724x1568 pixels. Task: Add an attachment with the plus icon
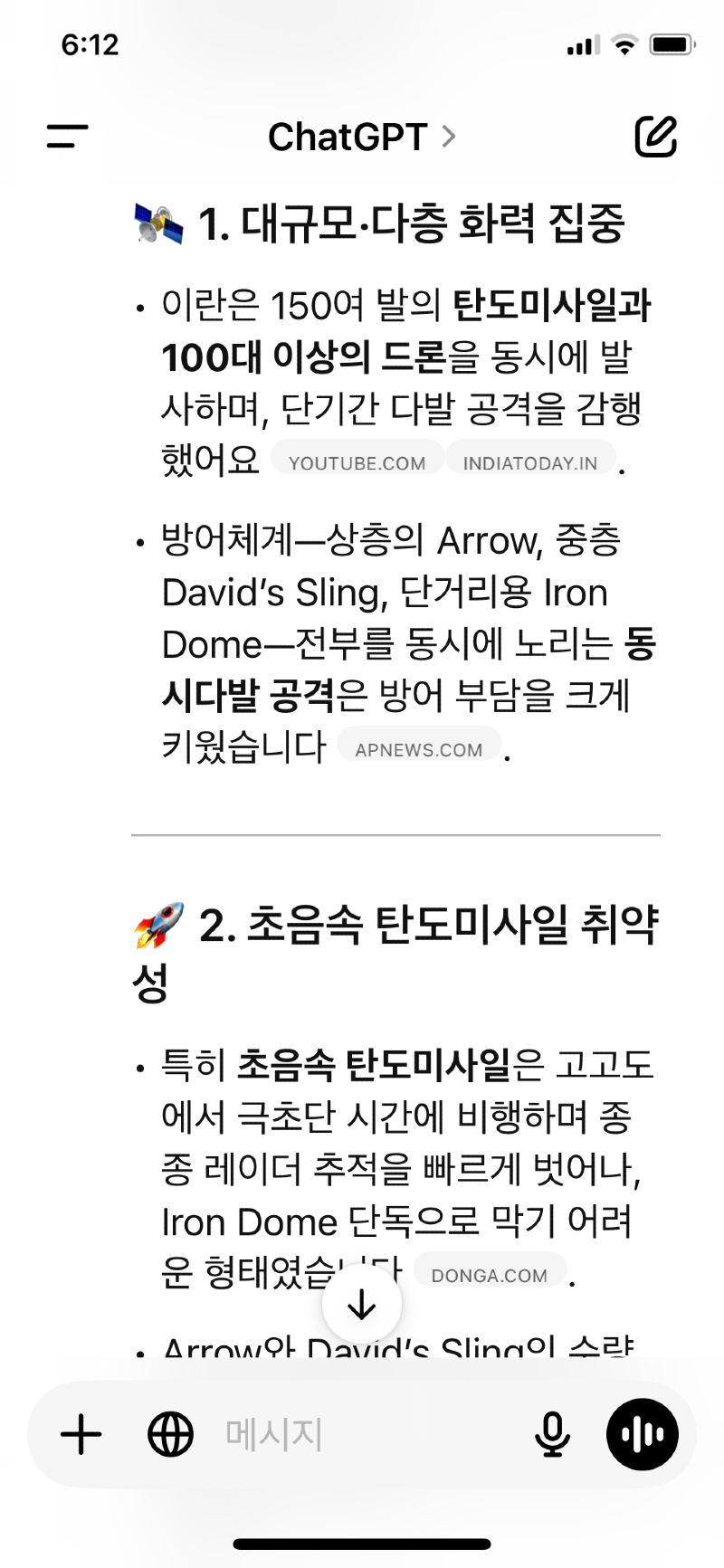point(81,1434)
